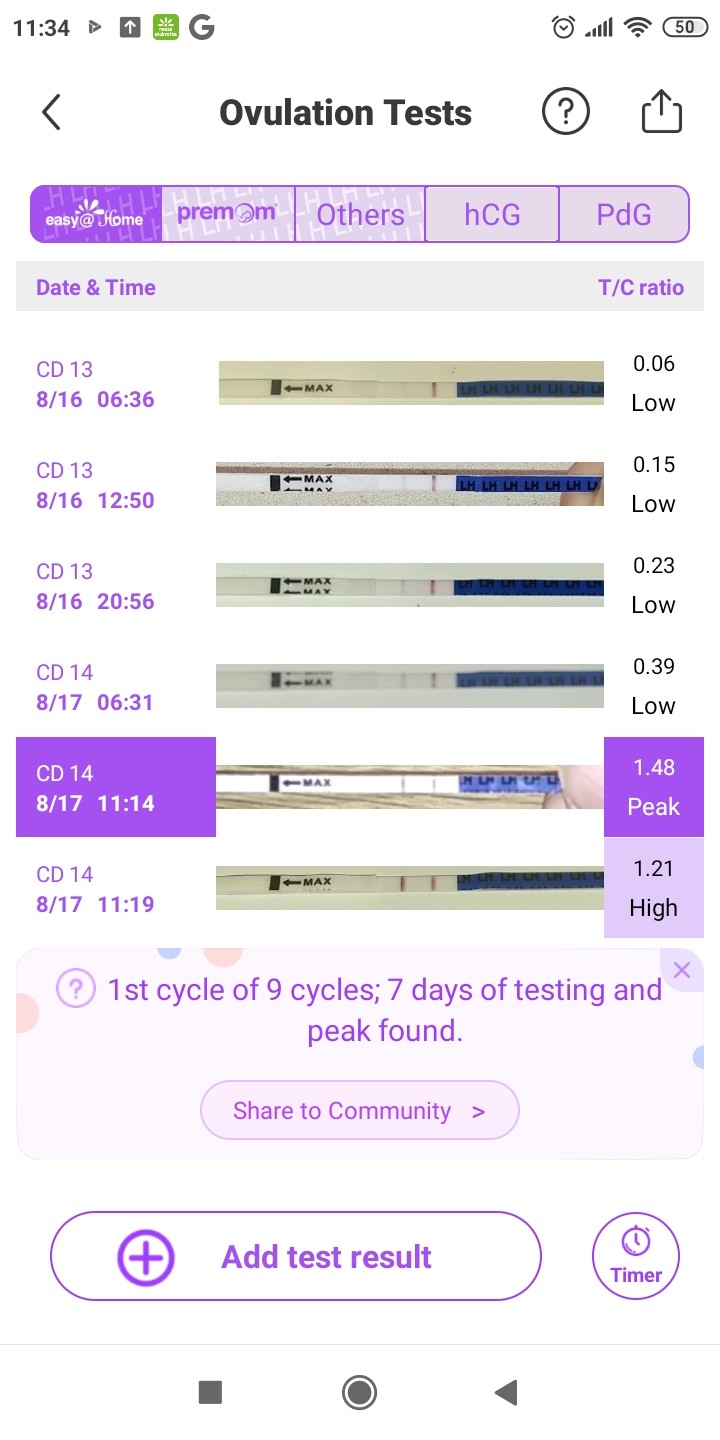Tap Share to Community

359,1110
